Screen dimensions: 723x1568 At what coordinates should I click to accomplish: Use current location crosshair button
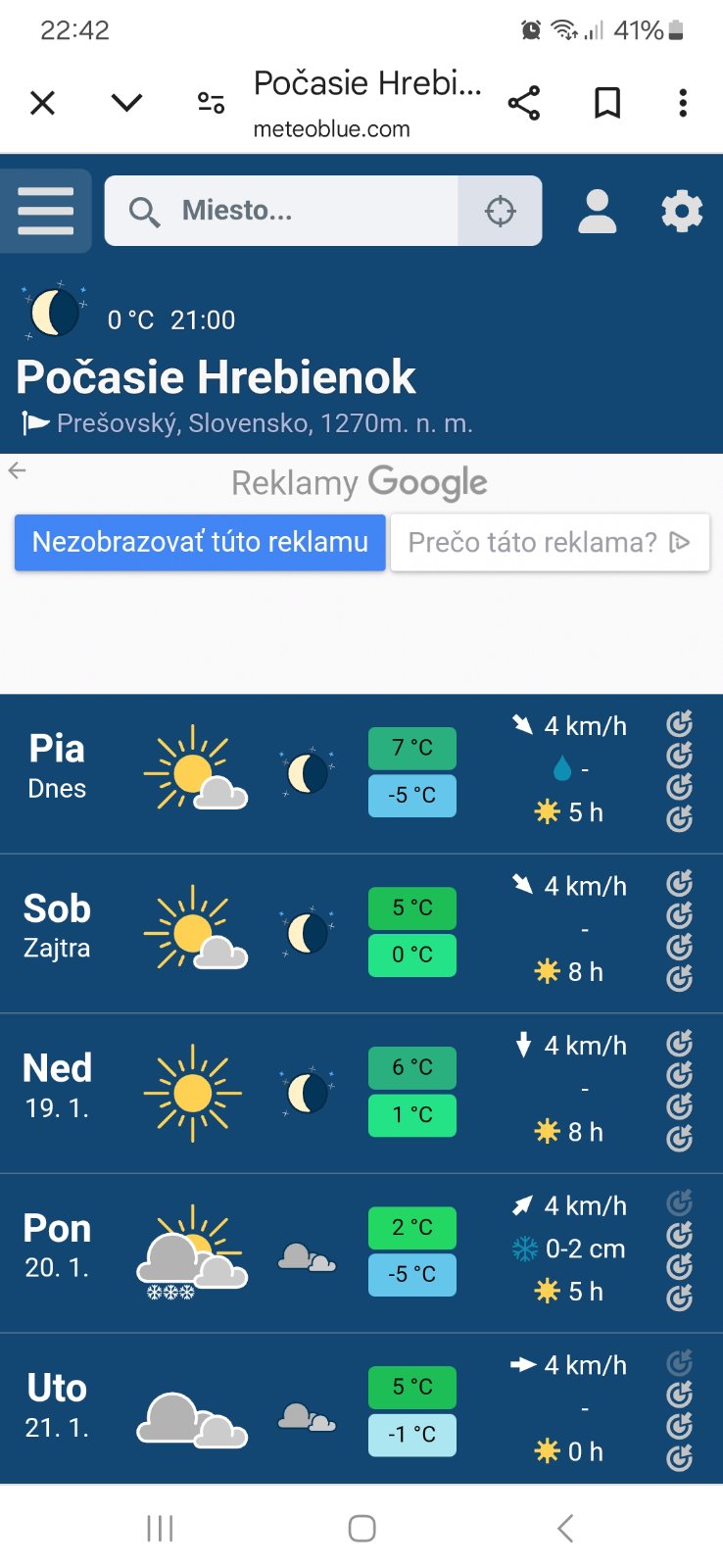click(500, 211)
